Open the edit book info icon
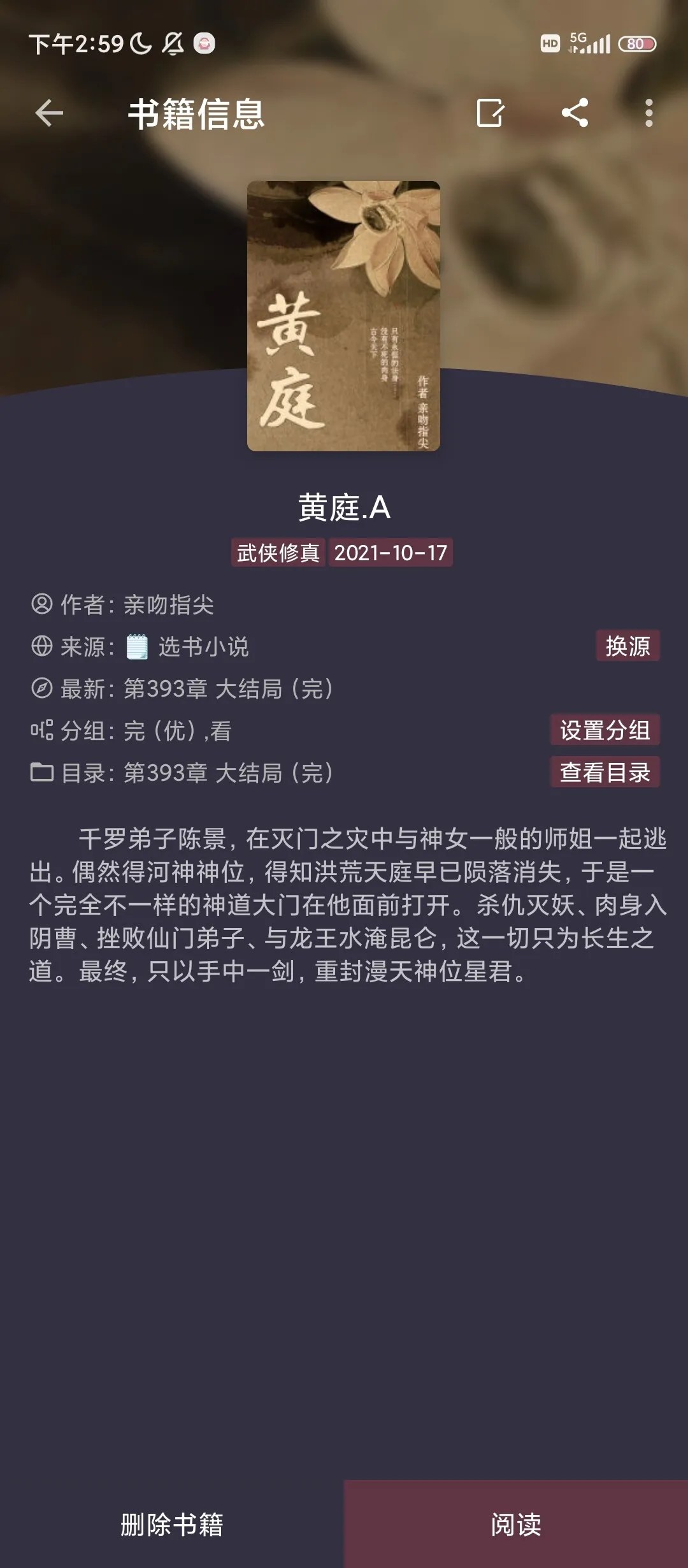Image resolution: width=688 pixels, height=1568 pixels. click(490, 113)
